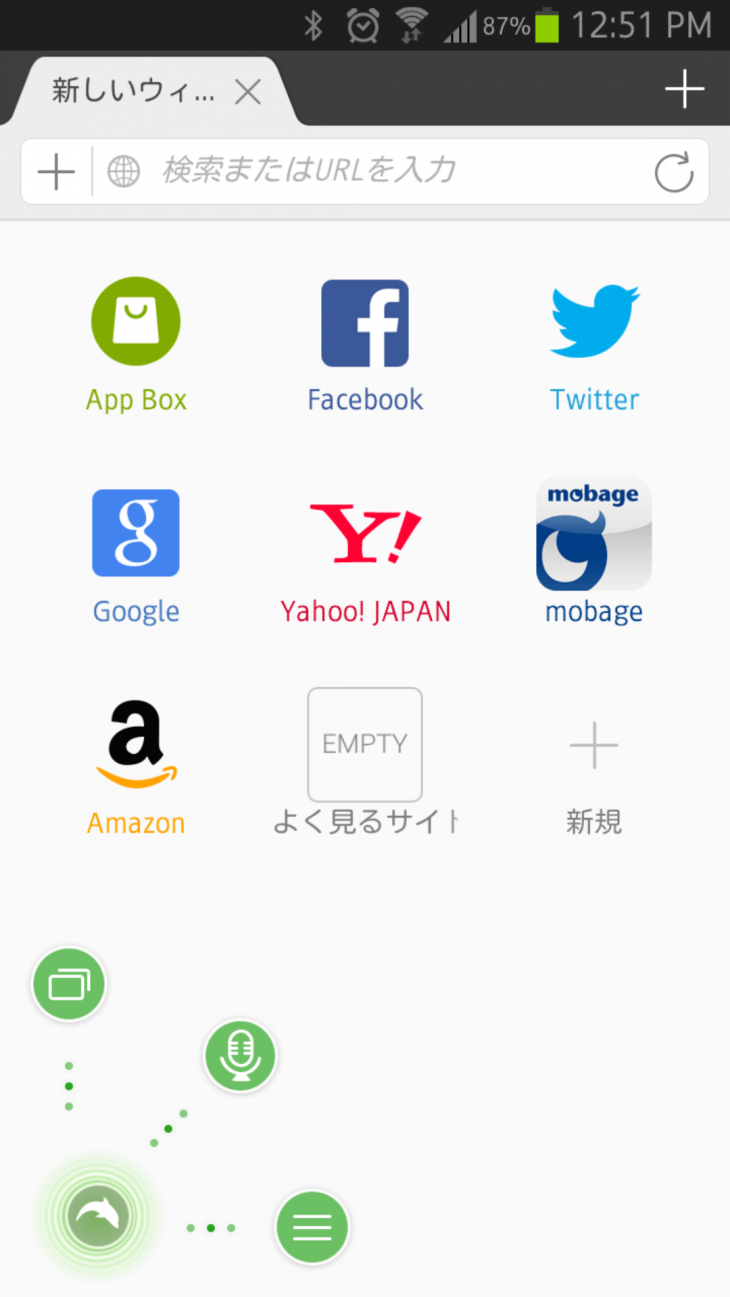Tap 新規 to add a new speed dial
Viewport: 730px width, 1297px height.
tap(594, 745)
